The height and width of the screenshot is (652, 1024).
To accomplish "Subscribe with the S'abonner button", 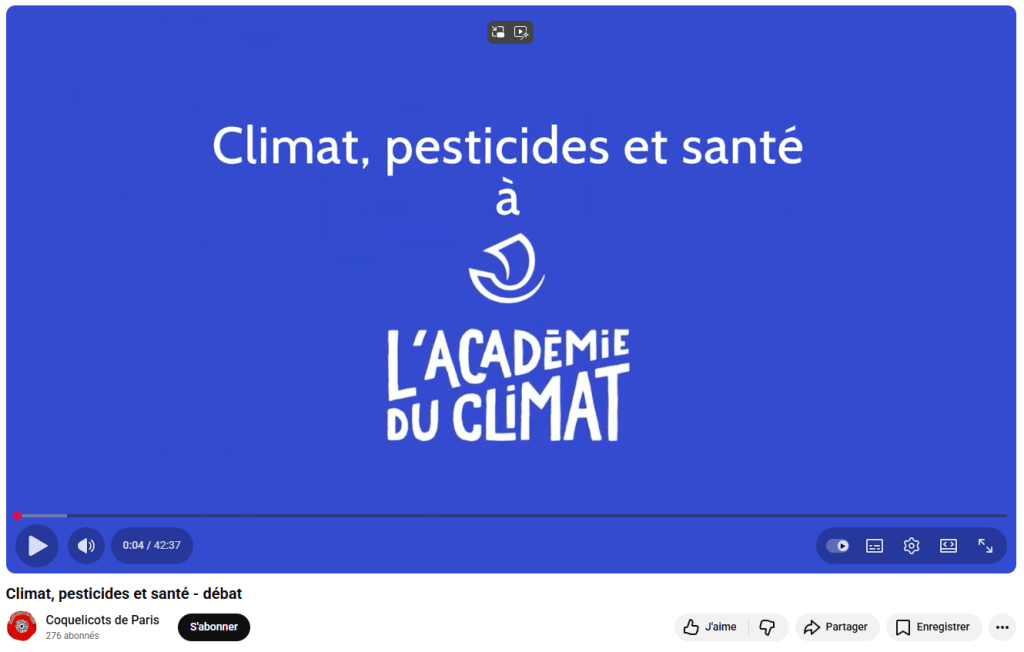I will [214, 627].
